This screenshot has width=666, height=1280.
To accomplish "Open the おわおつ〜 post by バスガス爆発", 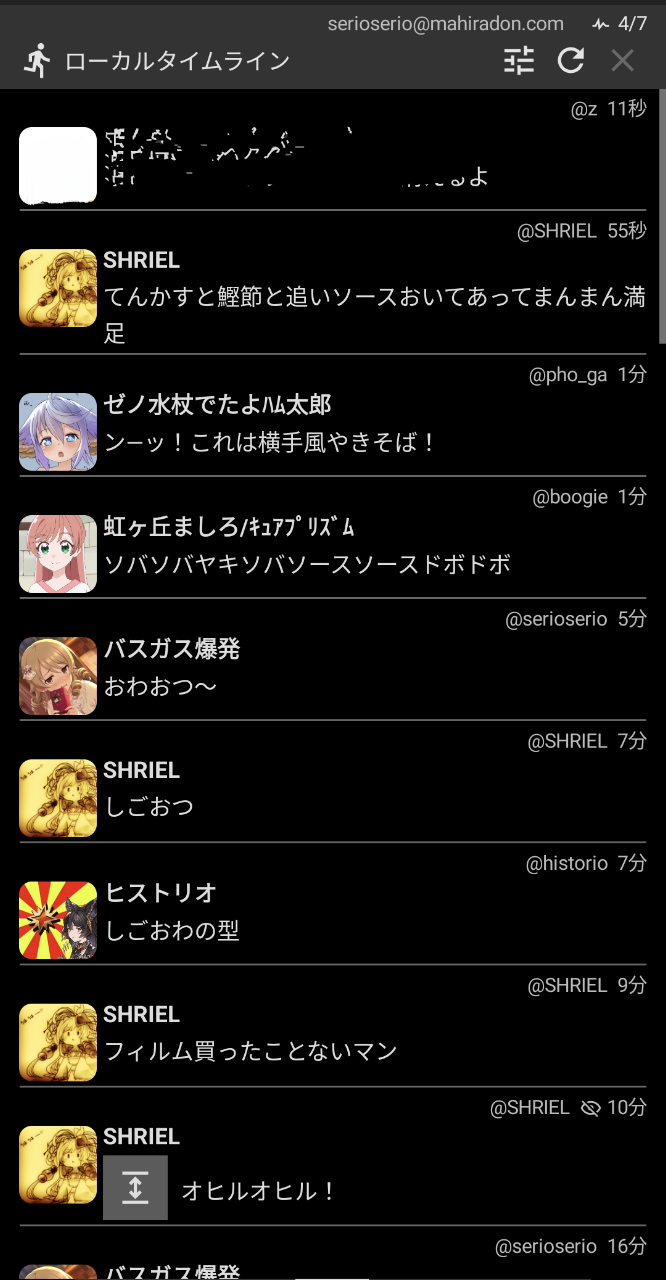I will tap(161, 687).
